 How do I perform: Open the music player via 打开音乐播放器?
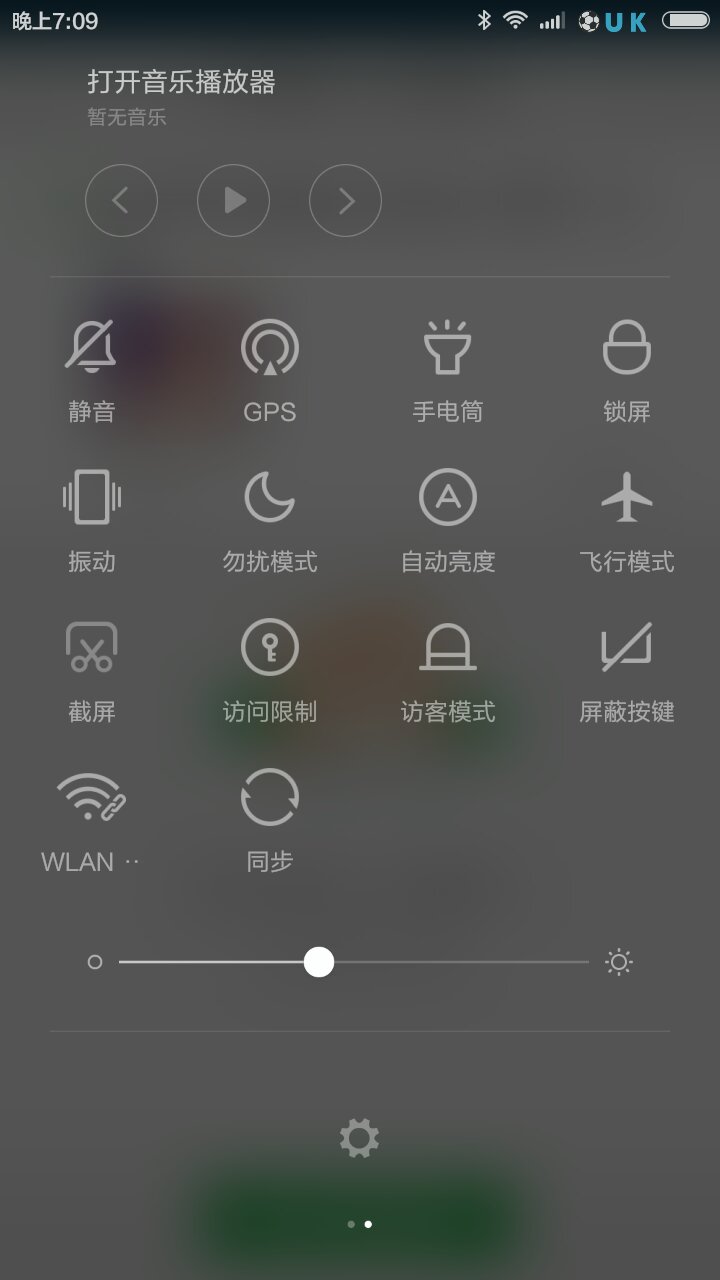tap(182, 84)
